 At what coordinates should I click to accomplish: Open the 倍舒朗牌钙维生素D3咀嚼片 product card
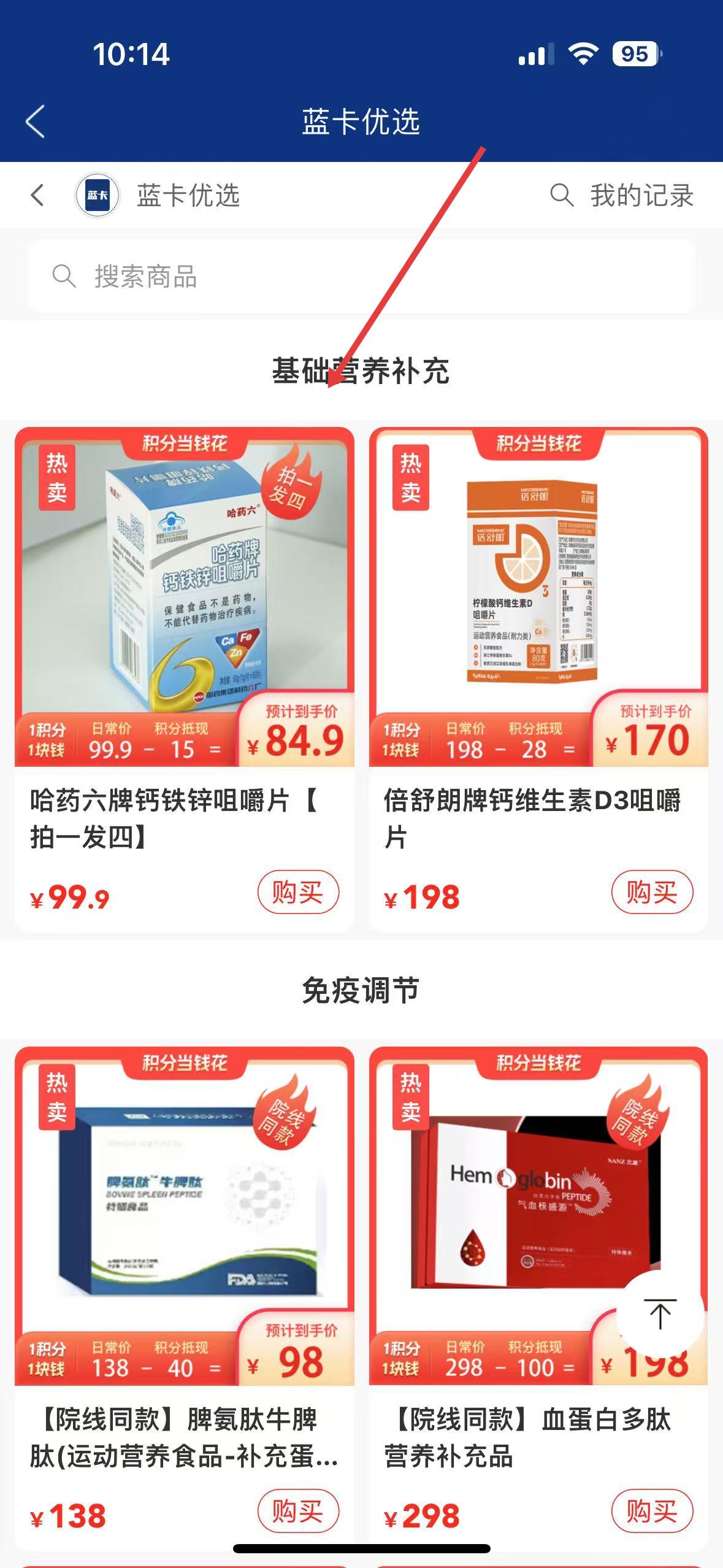[x=538, y=680]
